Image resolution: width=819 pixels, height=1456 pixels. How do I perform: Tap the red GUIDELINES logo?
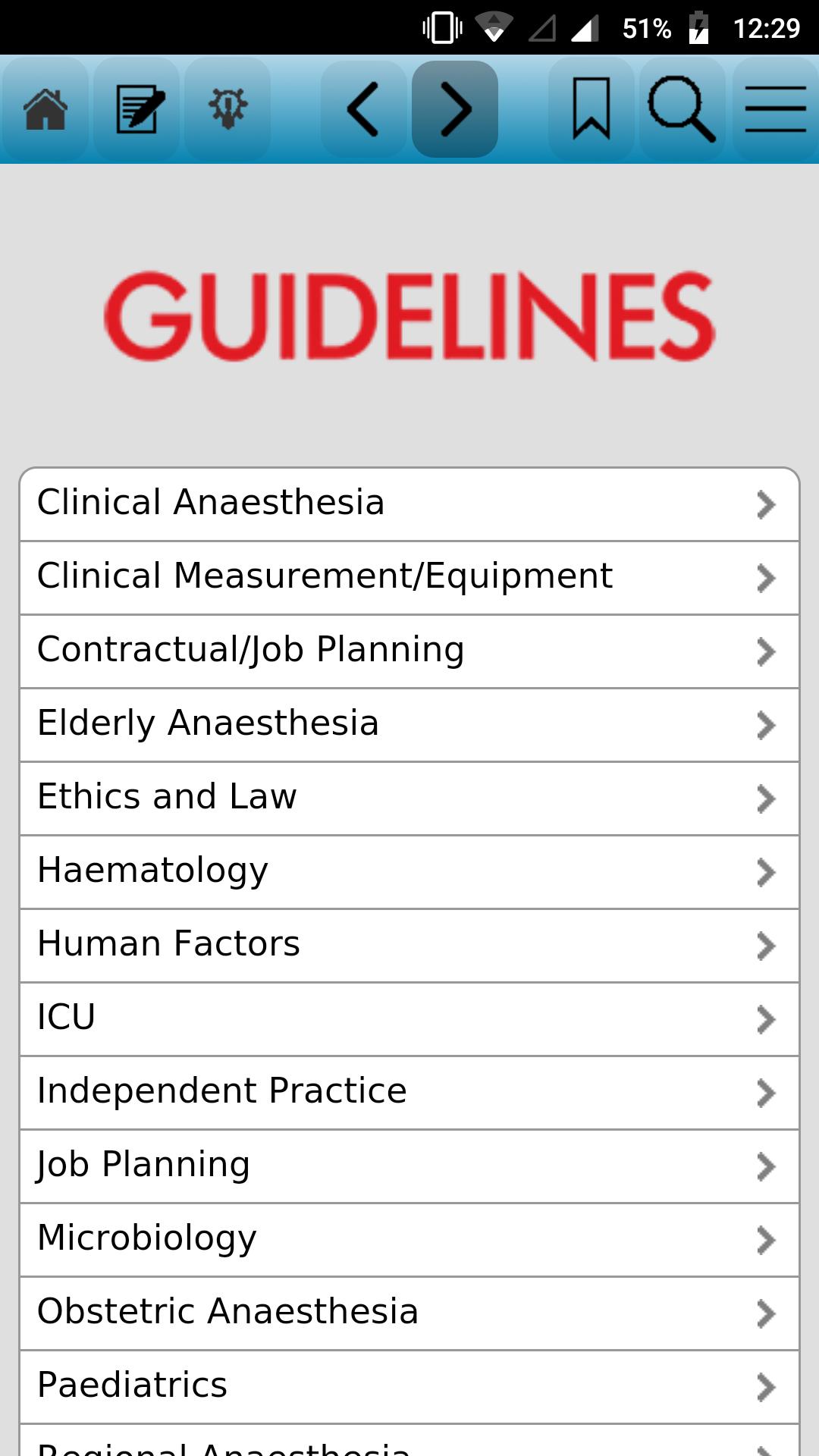409,316
